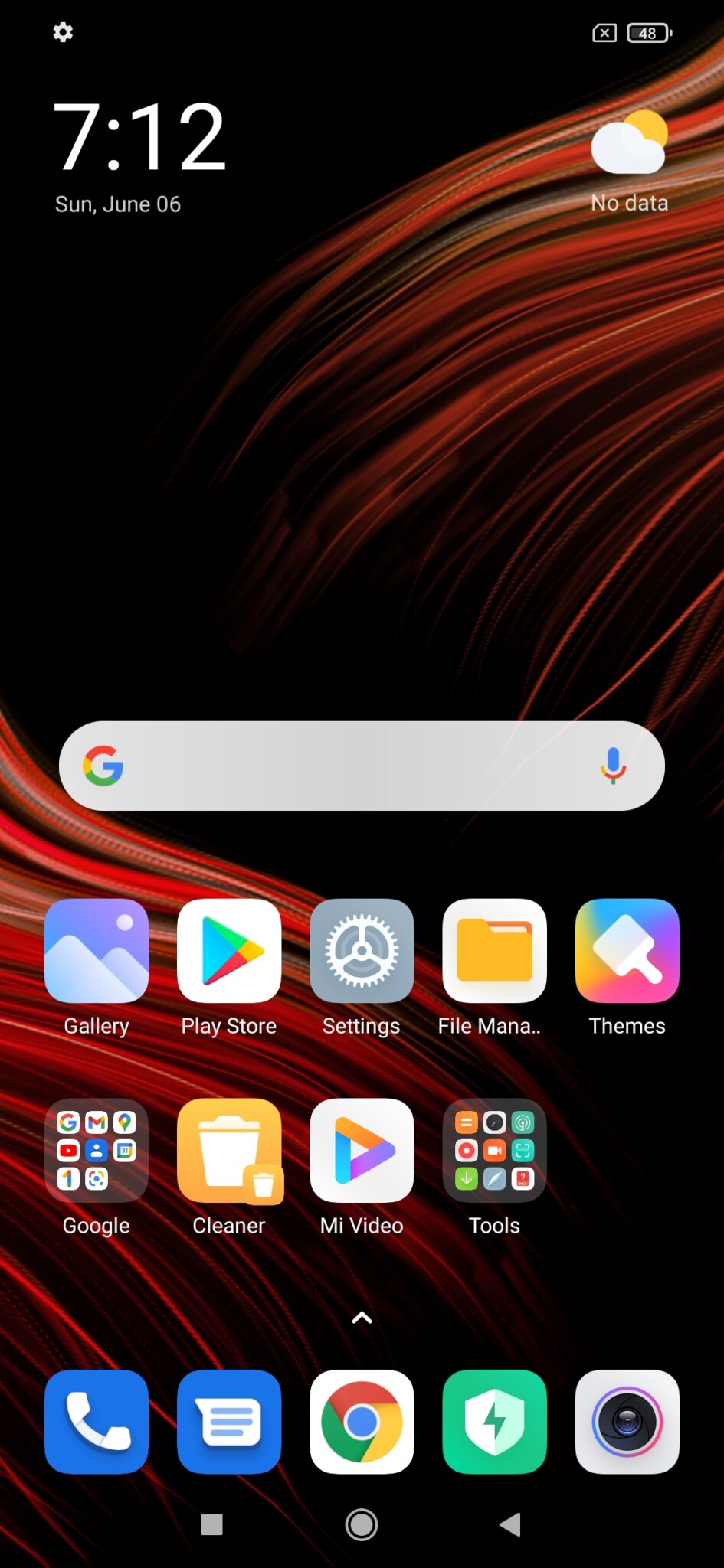Launch the Themes app
Viewport: 724px width, 1568px height.
point(627,951)
